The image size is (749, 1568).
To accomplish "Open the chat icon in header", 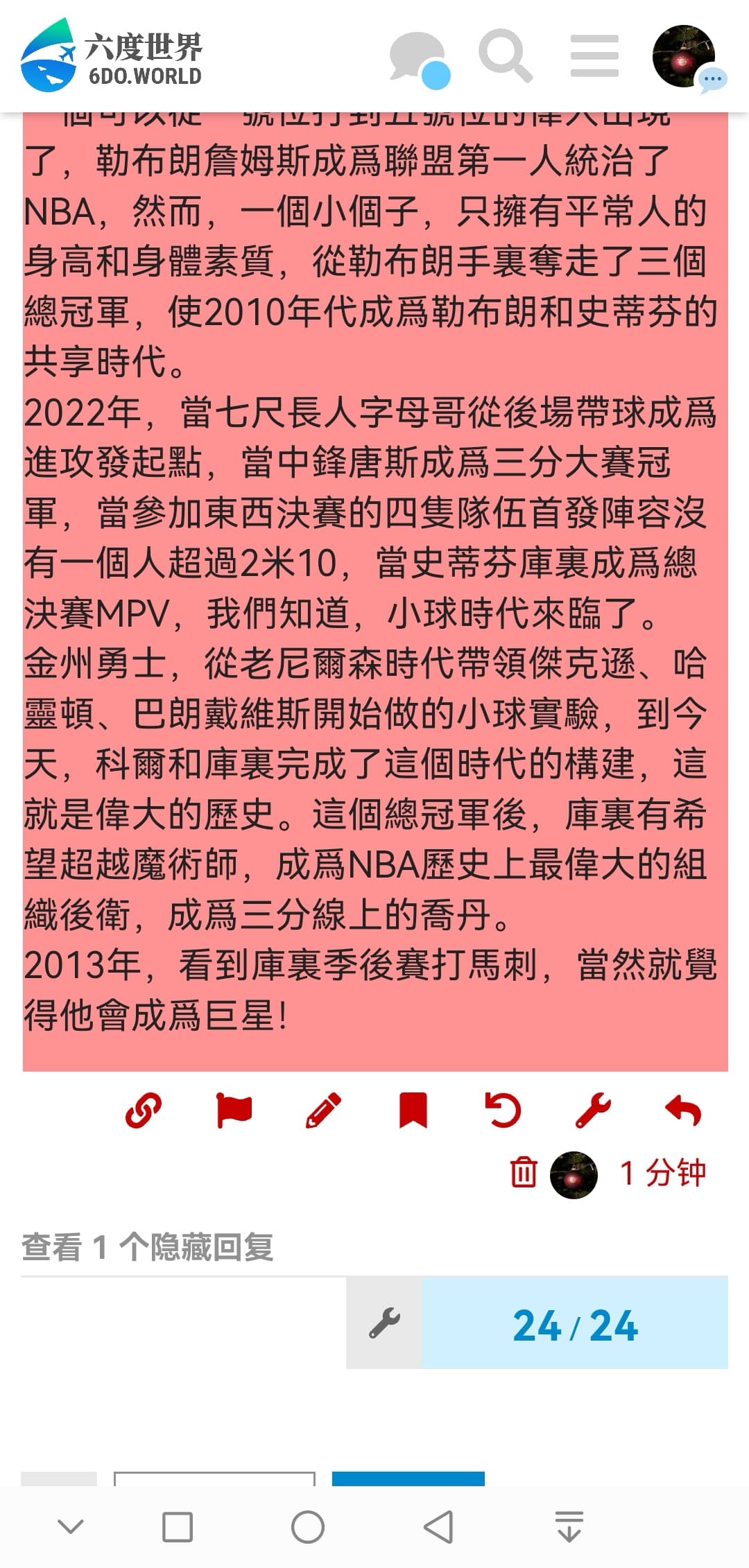I will click(418, 57).
